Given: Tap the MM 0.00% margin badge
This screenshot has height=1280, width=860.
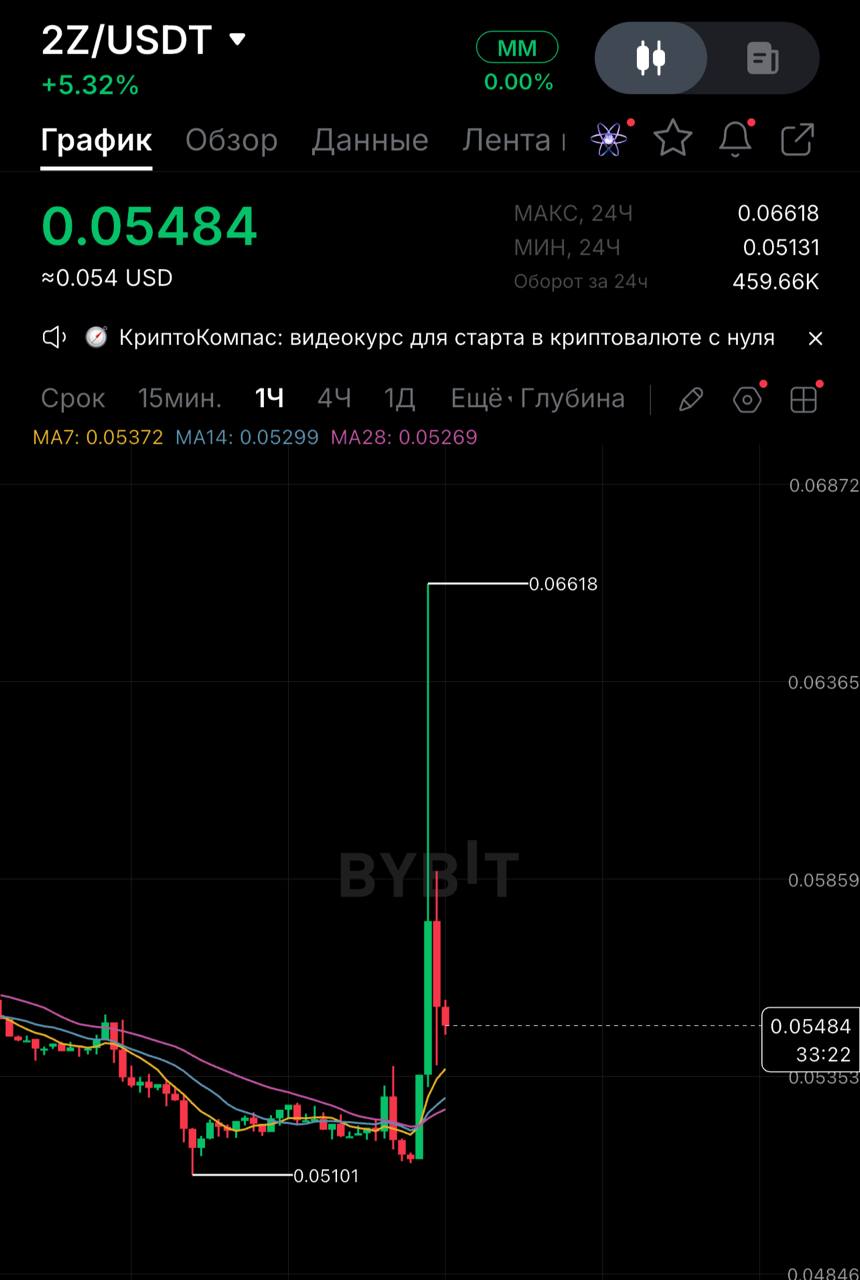Looking at the screenshot, I should [x=517, y=63].
